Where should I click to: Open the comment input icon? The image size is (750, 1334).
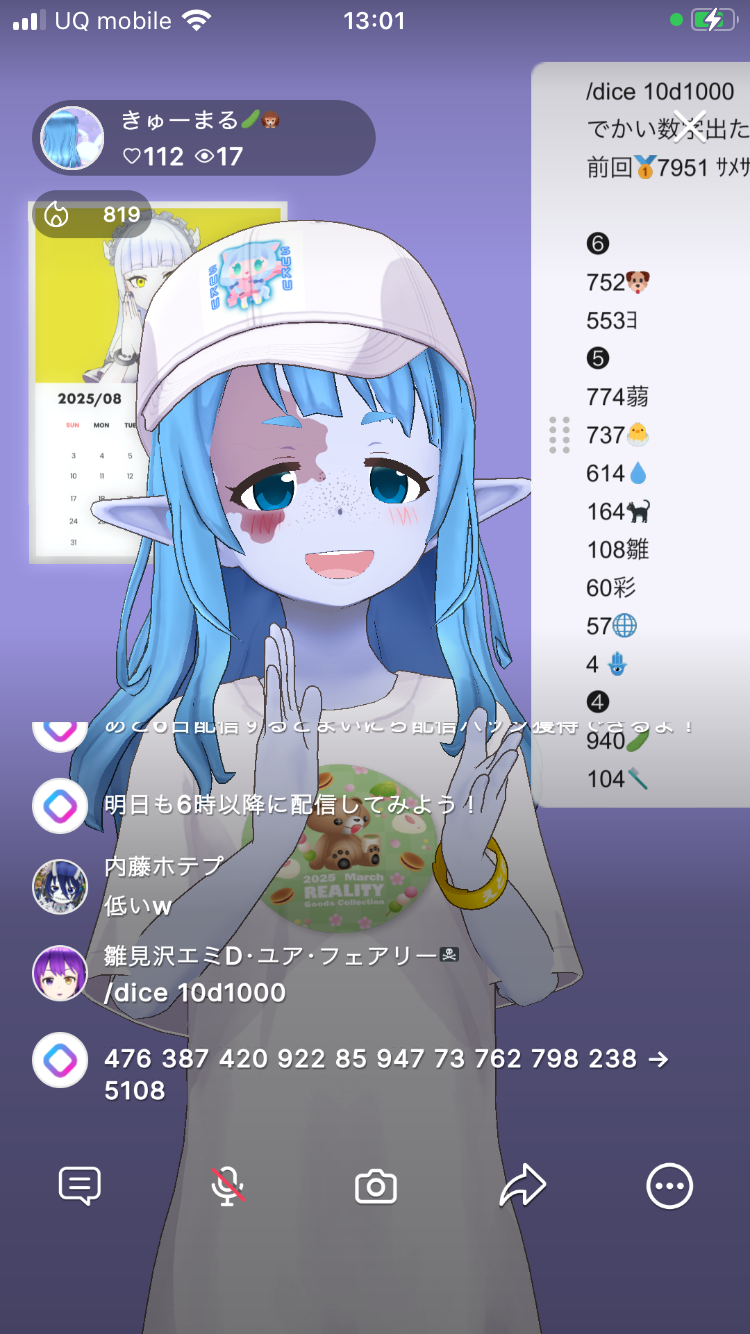pos(80,1186)
